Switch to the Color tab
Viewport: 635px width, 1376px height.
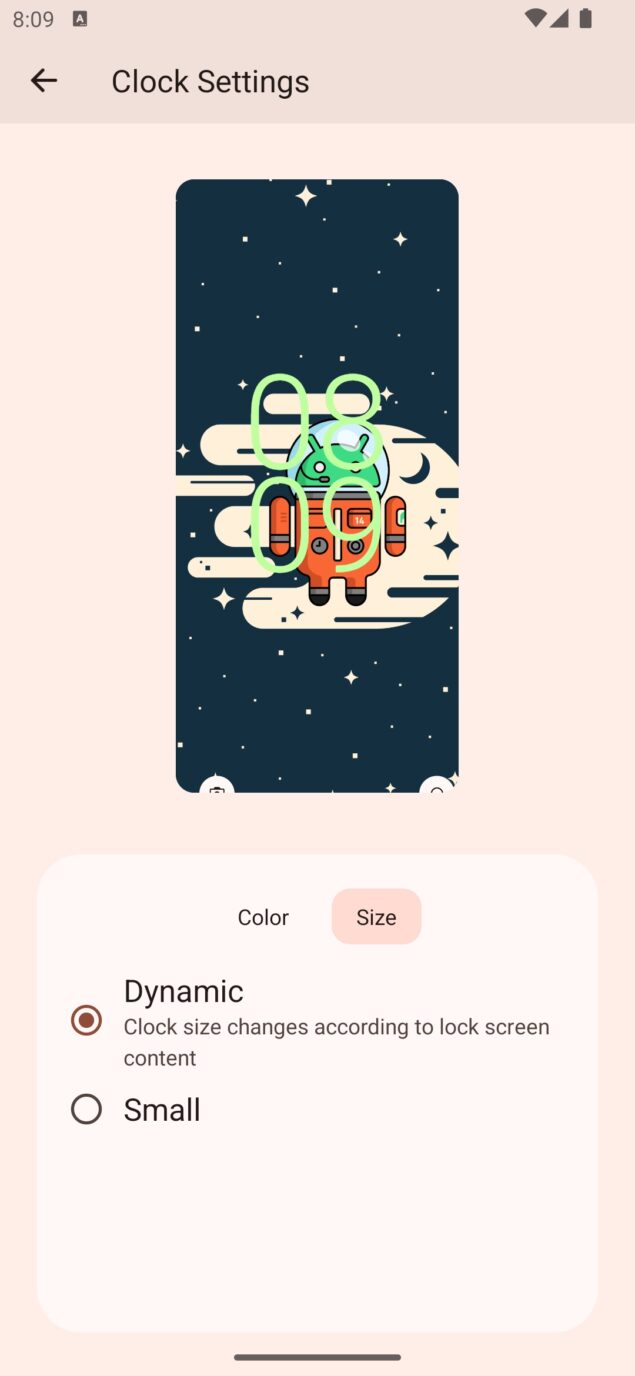[x=263, y=917]
